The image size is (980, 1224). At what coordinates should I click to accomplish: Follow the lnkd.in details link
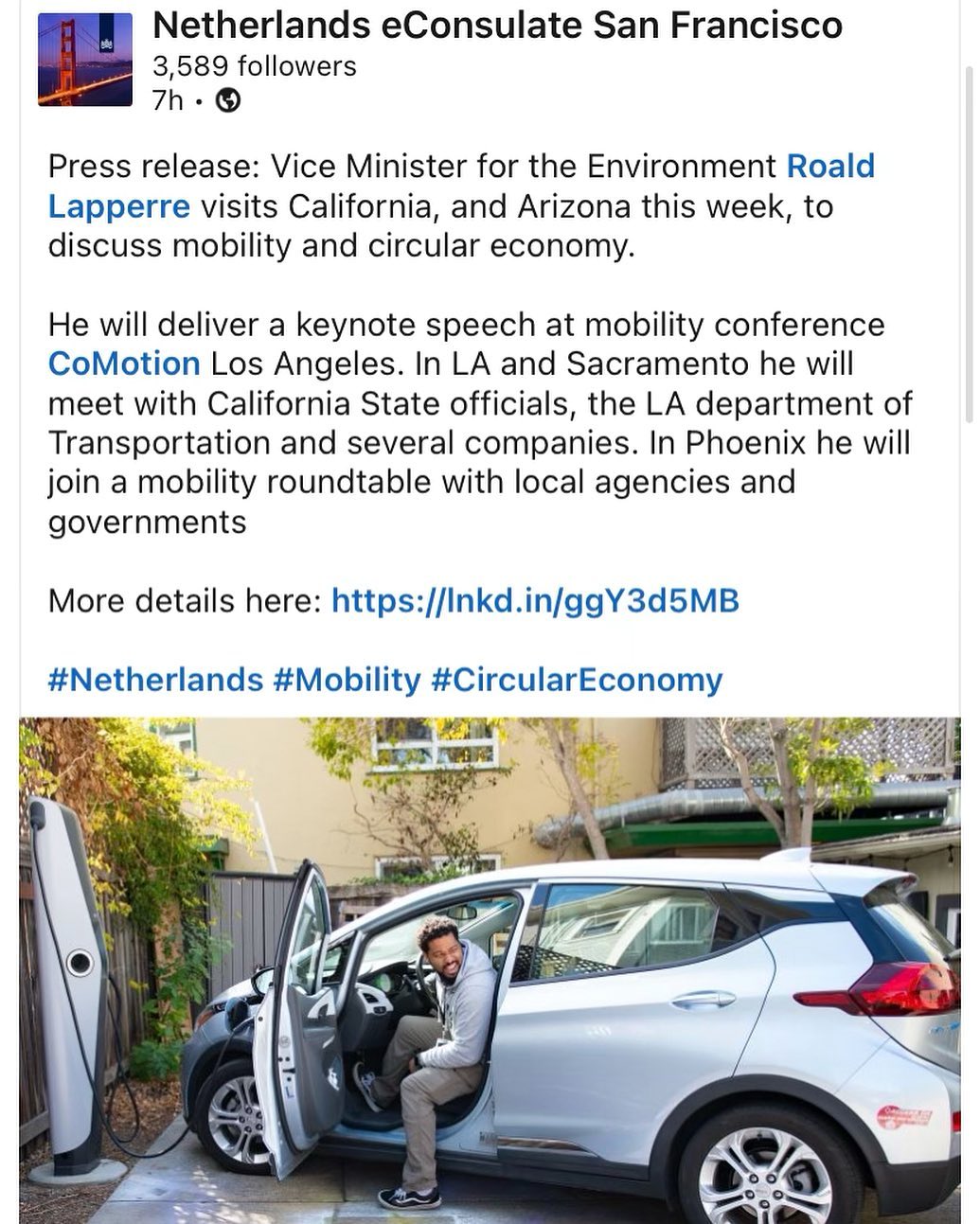(x=535, y=601)
